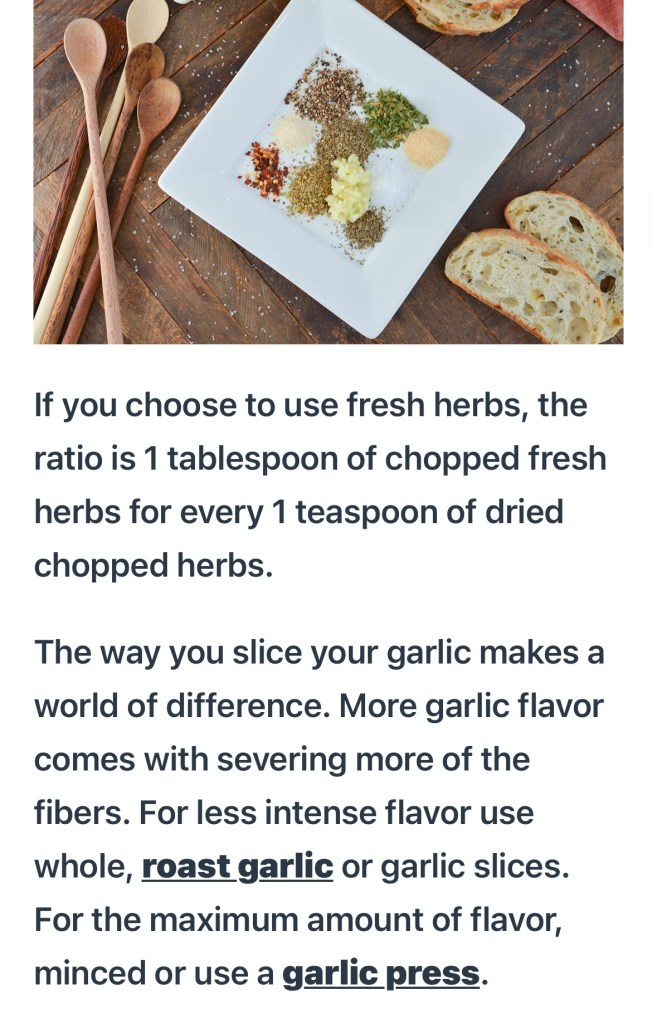Image resolution: width=657 pixels, height=1024 pixels.
Task: Follow the garlic press link
Action: (x=380, y=973)
